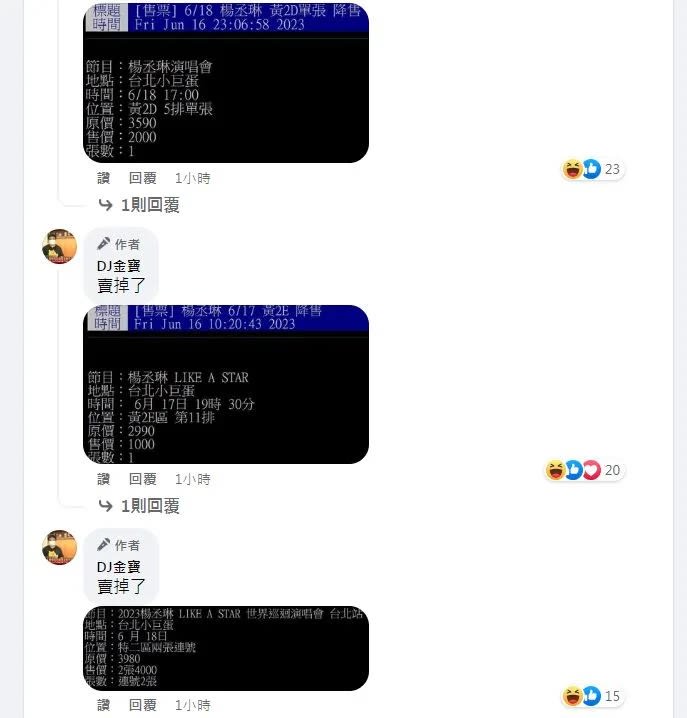The width and height of the screenshot is (687, 718).
Task: Open the 特二區兩張連號 ticket image
Action: [226, 647]
